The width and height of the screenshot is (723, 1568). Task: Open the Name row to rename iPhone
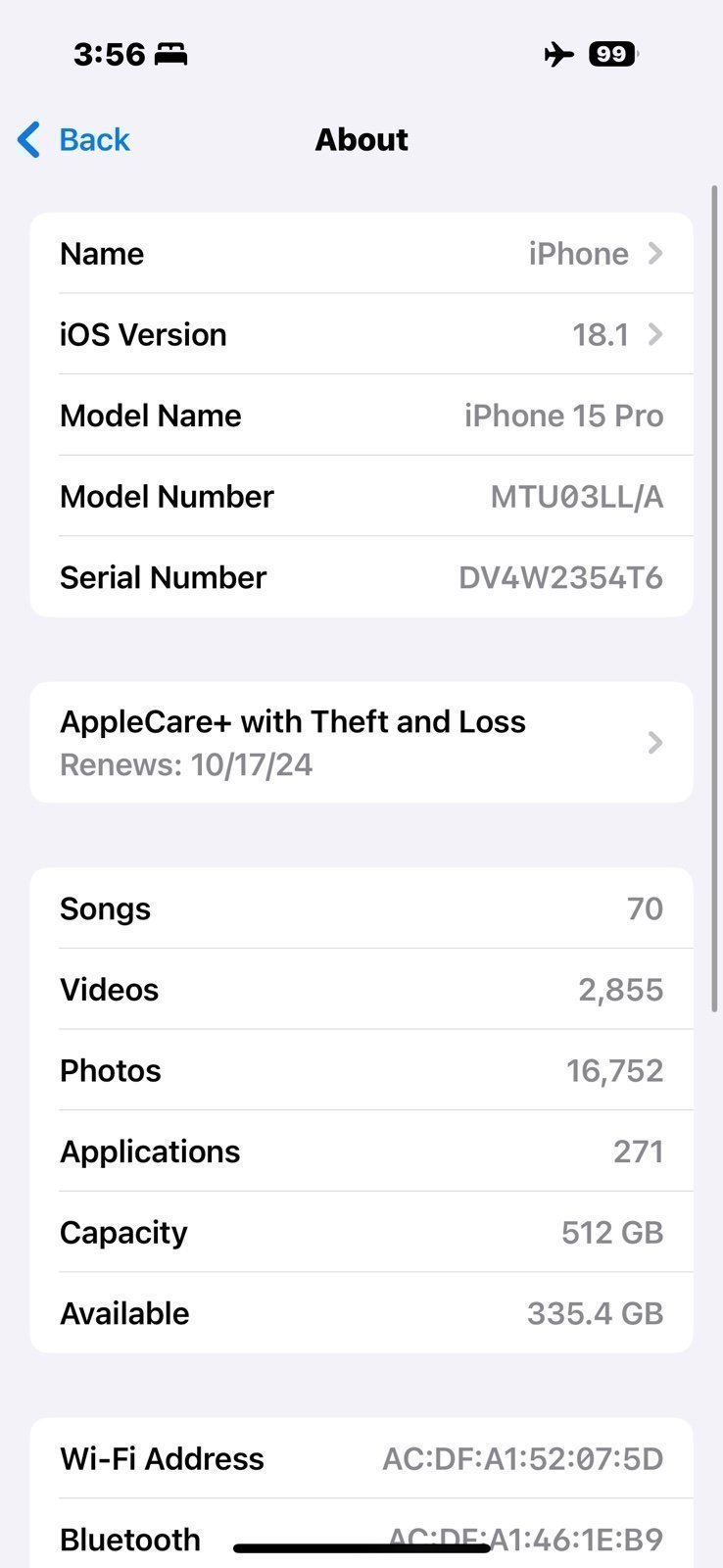pos(361,254)
